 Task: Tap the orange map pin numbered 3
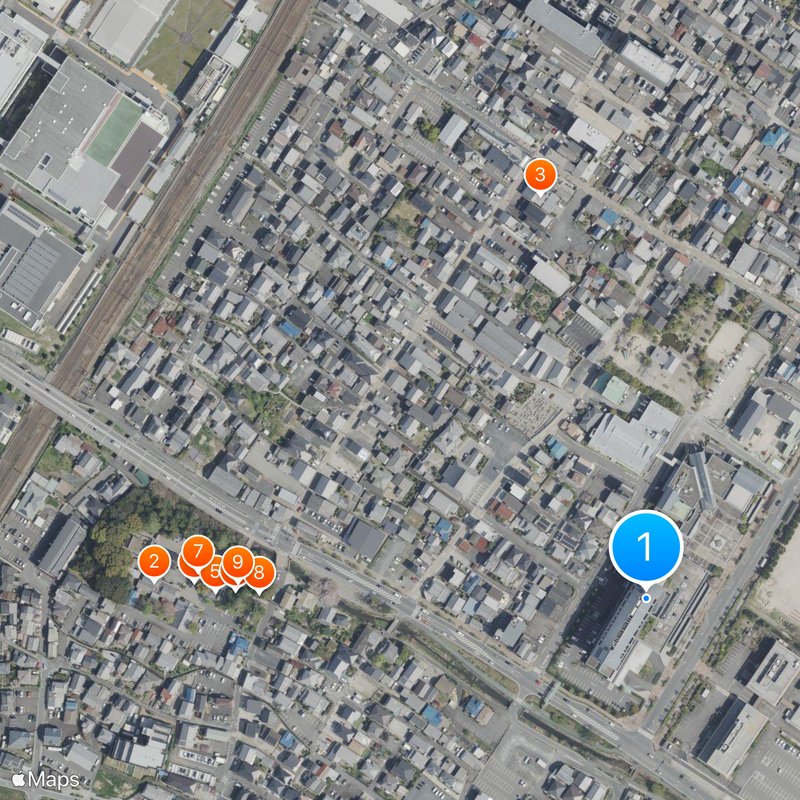(540, 175)
